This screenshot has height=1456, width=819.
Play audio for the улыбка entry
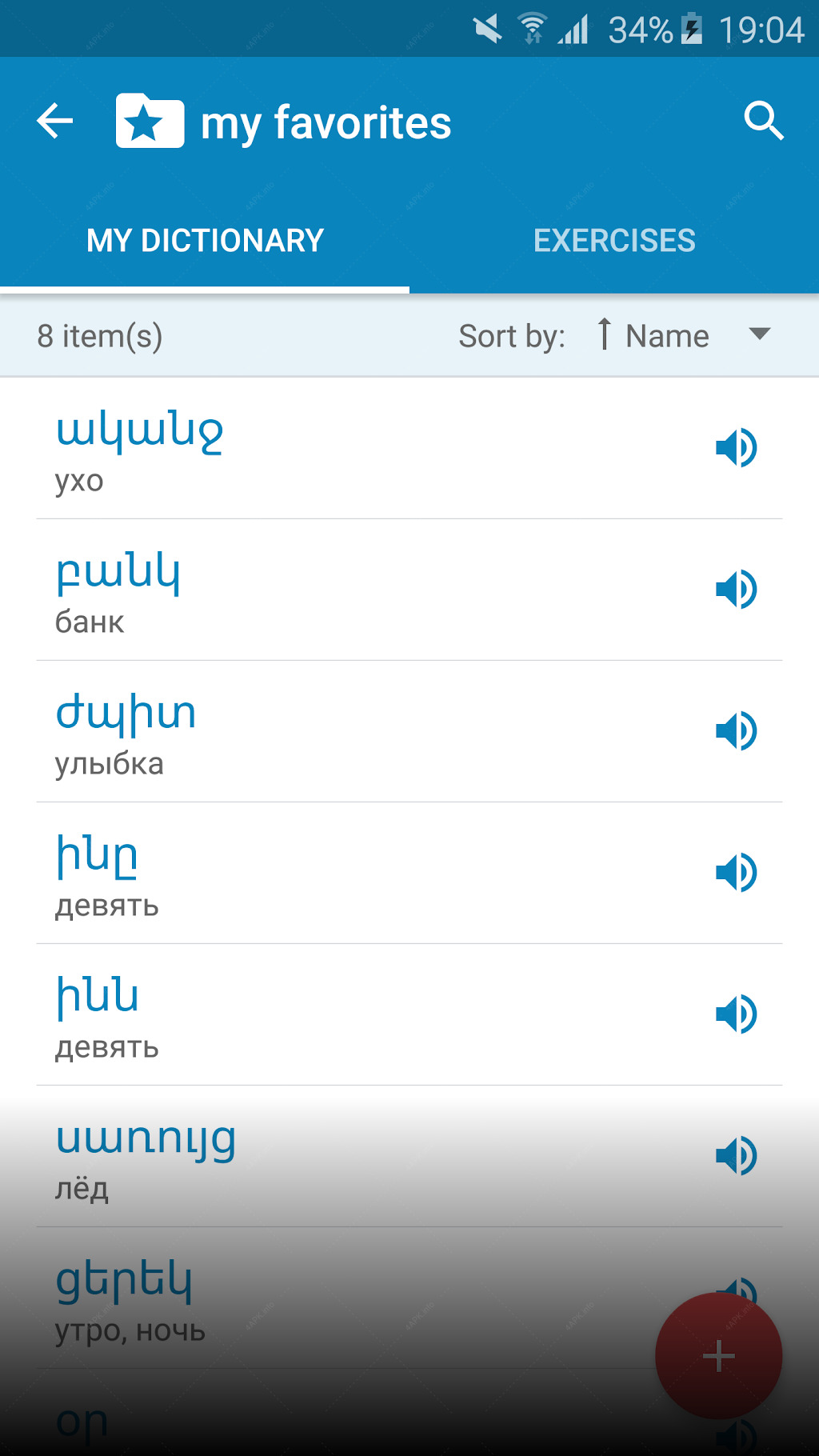[x=737, y=731]
